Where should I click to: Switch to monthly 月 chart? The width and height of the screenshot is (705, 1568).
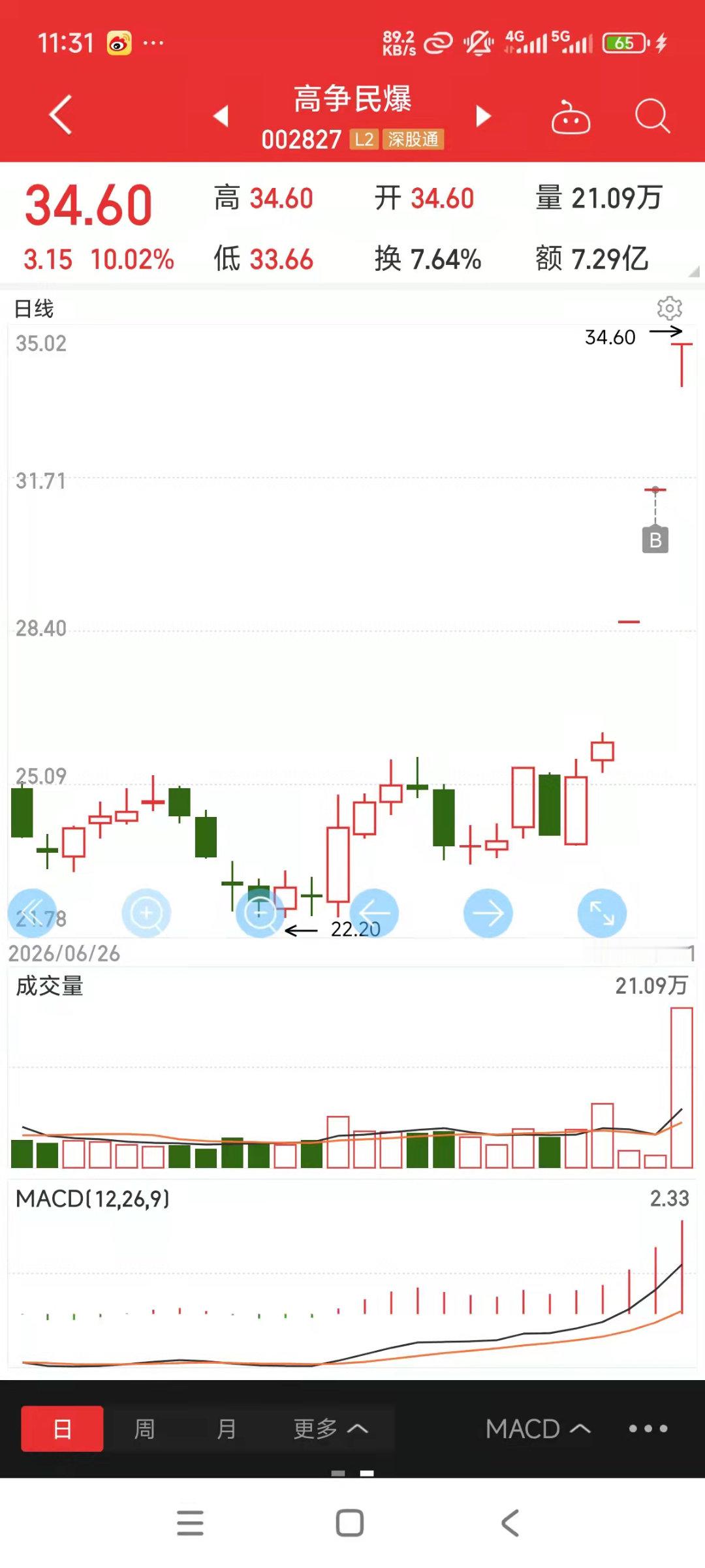coord(226,1428)
